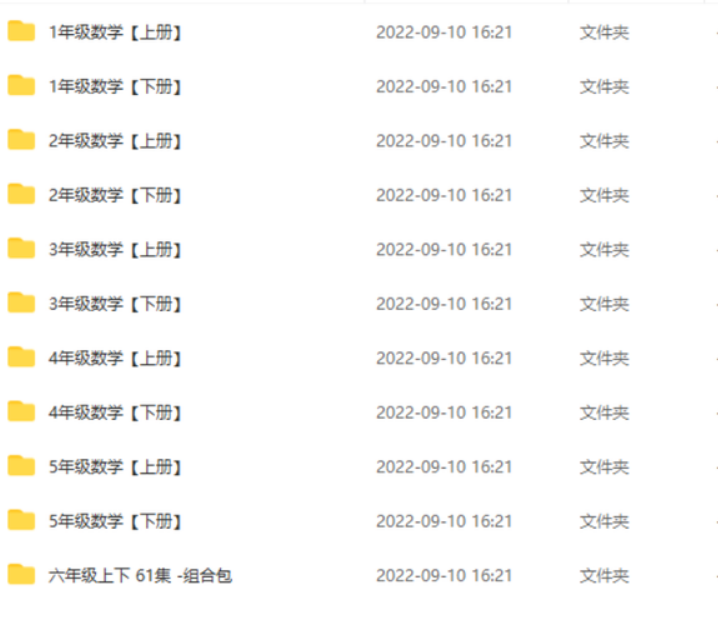
Task: Open the 1年级数学【上册】 folder
Action: click(115, 32)
